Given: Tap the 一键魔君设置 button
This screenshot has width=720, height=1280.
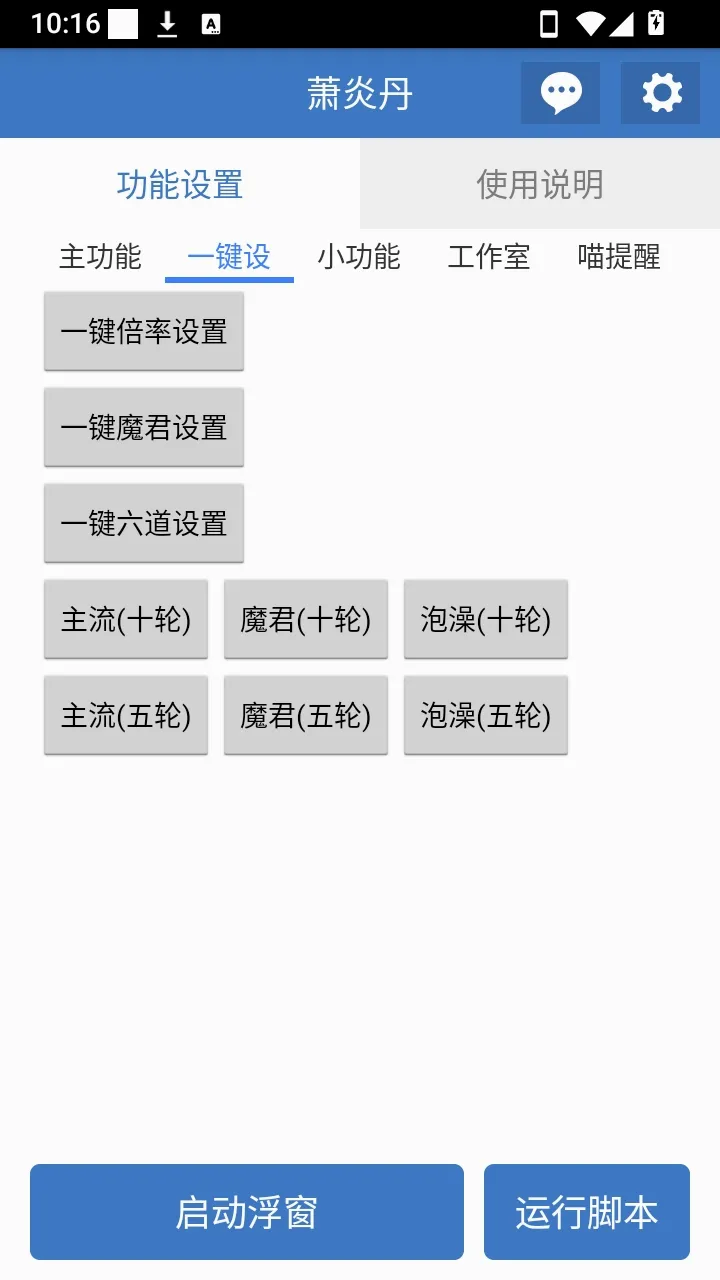Looking at the screenshot, I should pyautogui.click(x=144, y=427).
